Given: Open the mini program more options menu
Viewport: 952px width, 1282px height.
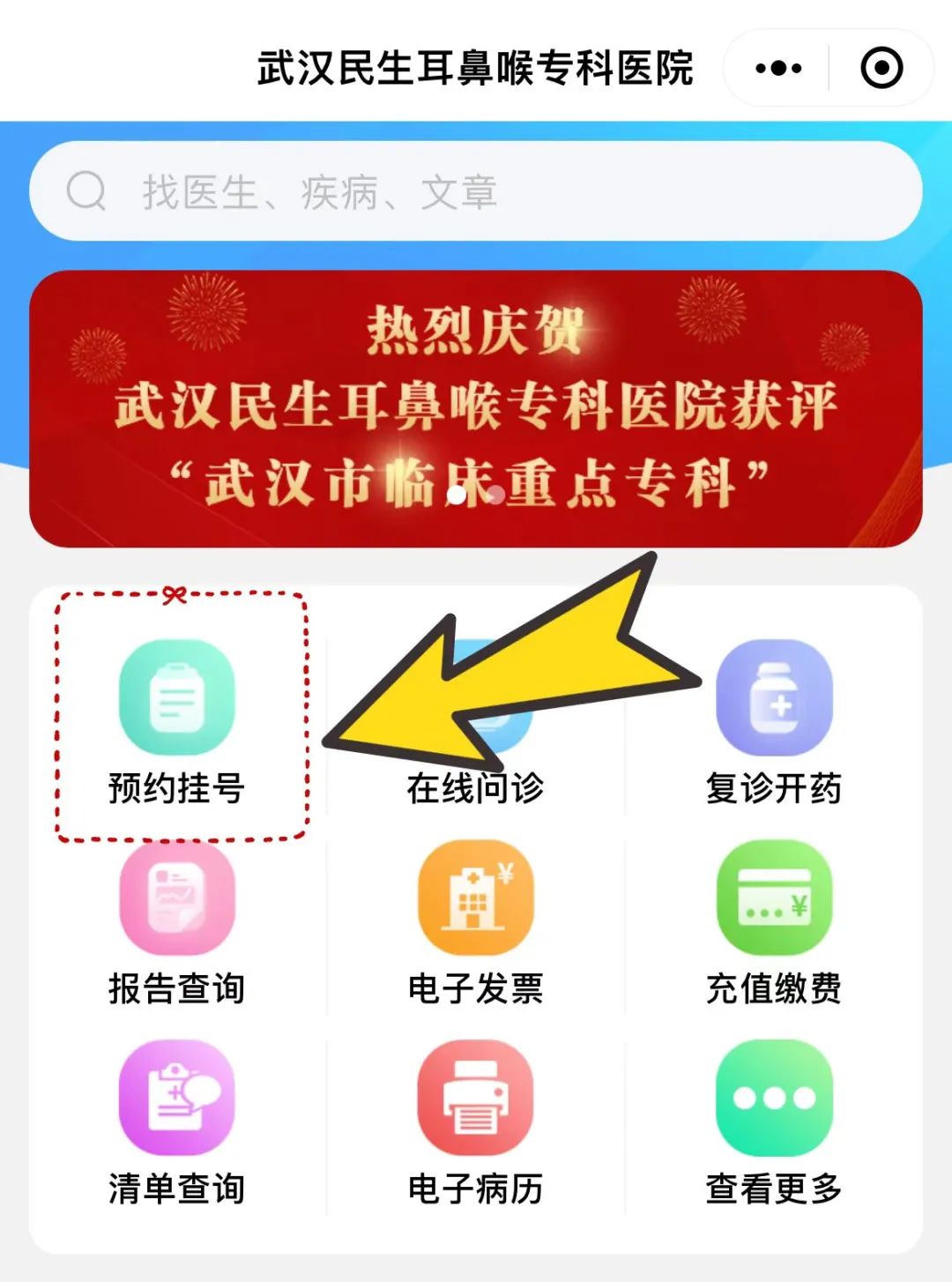Looking at the screenshot, I should (x=778, y=68).
